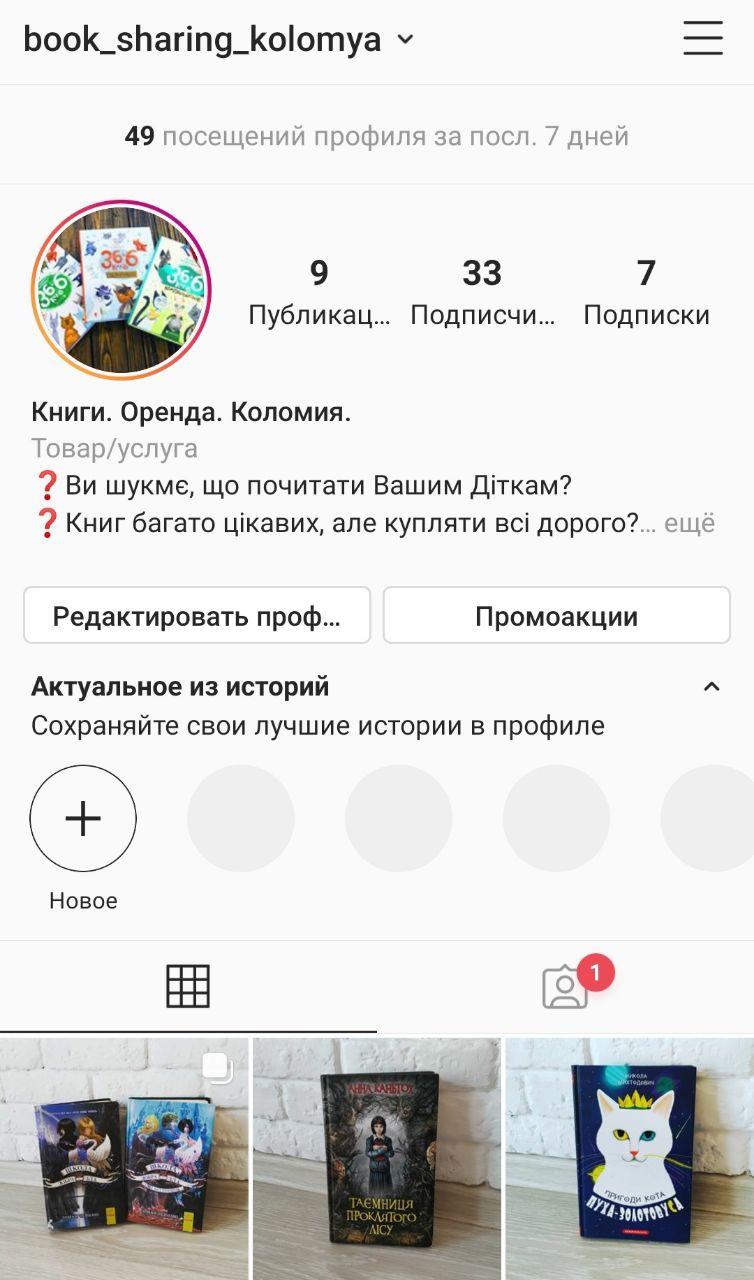
Task: Open the white cat book post
Action: (x=630, y=1158)
